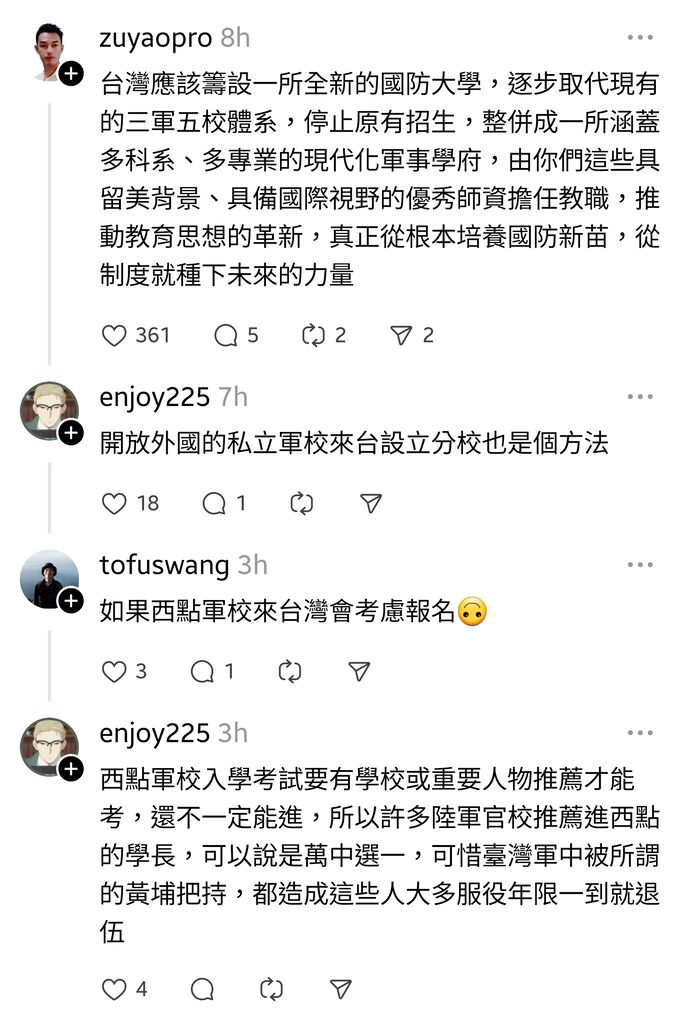Reply to tofuswang's comment
The image size is (680, 1024).
pyautogui.click(x=203, y=671)
